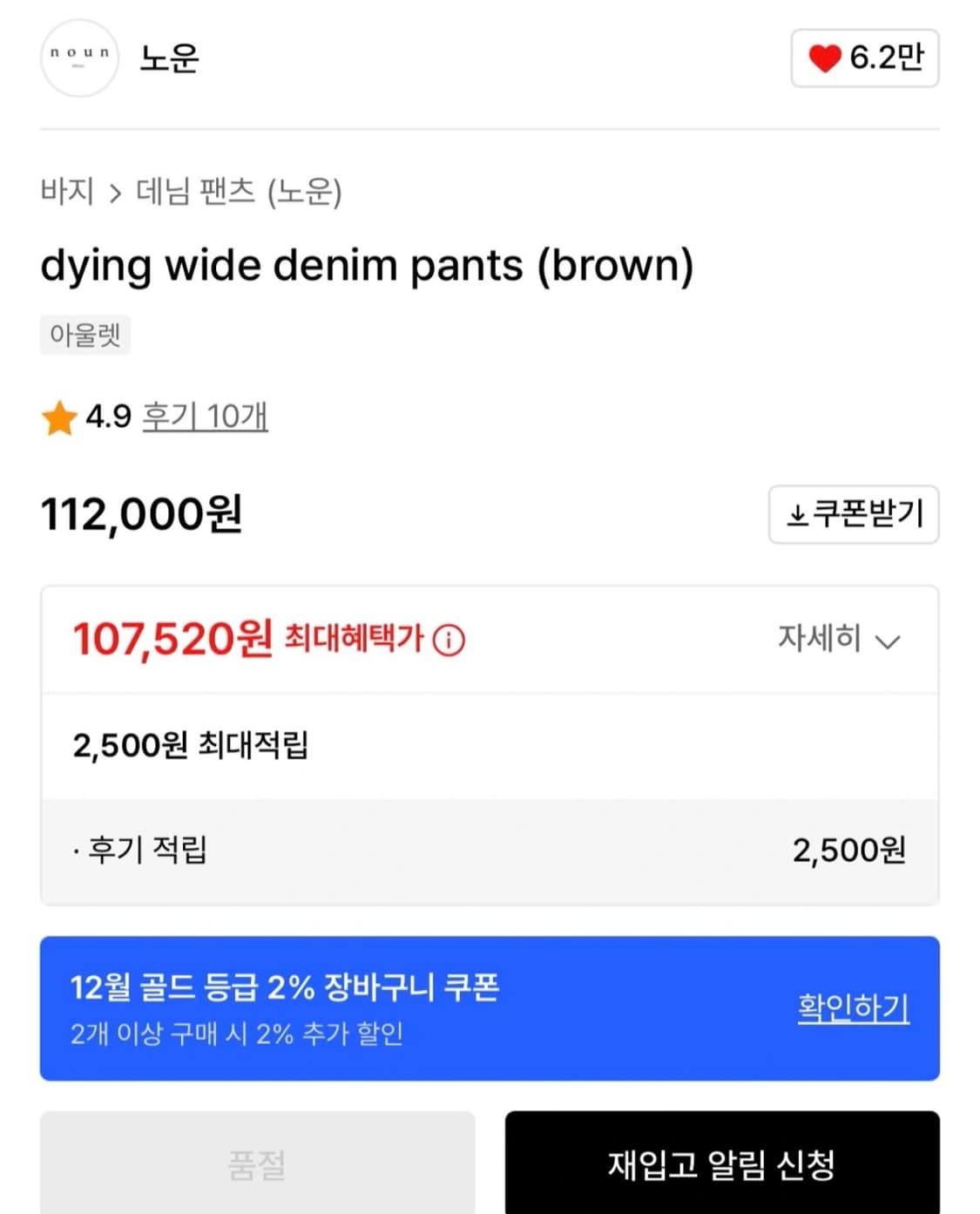Image resolution: width=980 pixels, height=1214 pixels.
Task: Click the 확인하기 link in the coupon banner
Action: point(853,1007)
